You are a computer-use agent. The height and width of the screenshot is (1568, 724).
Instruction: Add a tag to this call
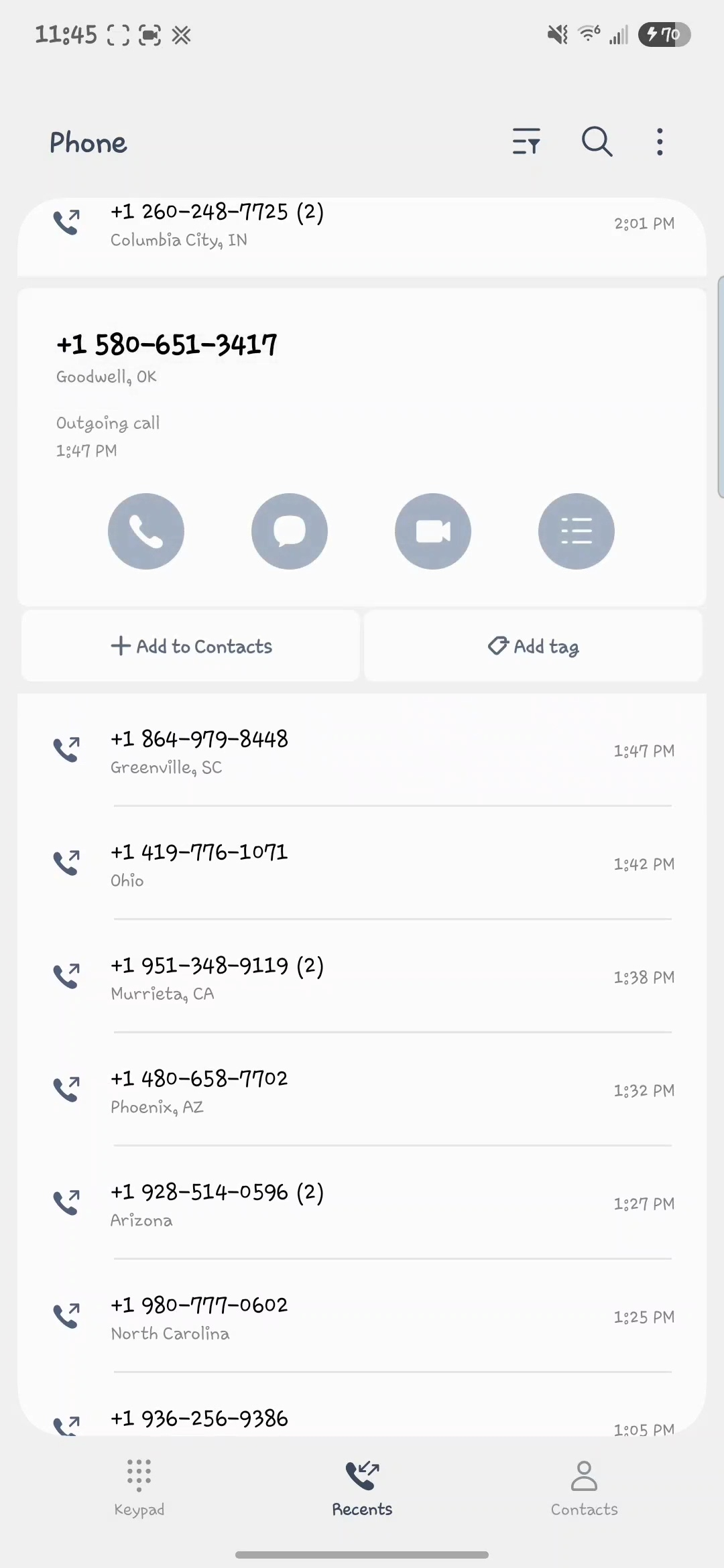tap(533, 646)
